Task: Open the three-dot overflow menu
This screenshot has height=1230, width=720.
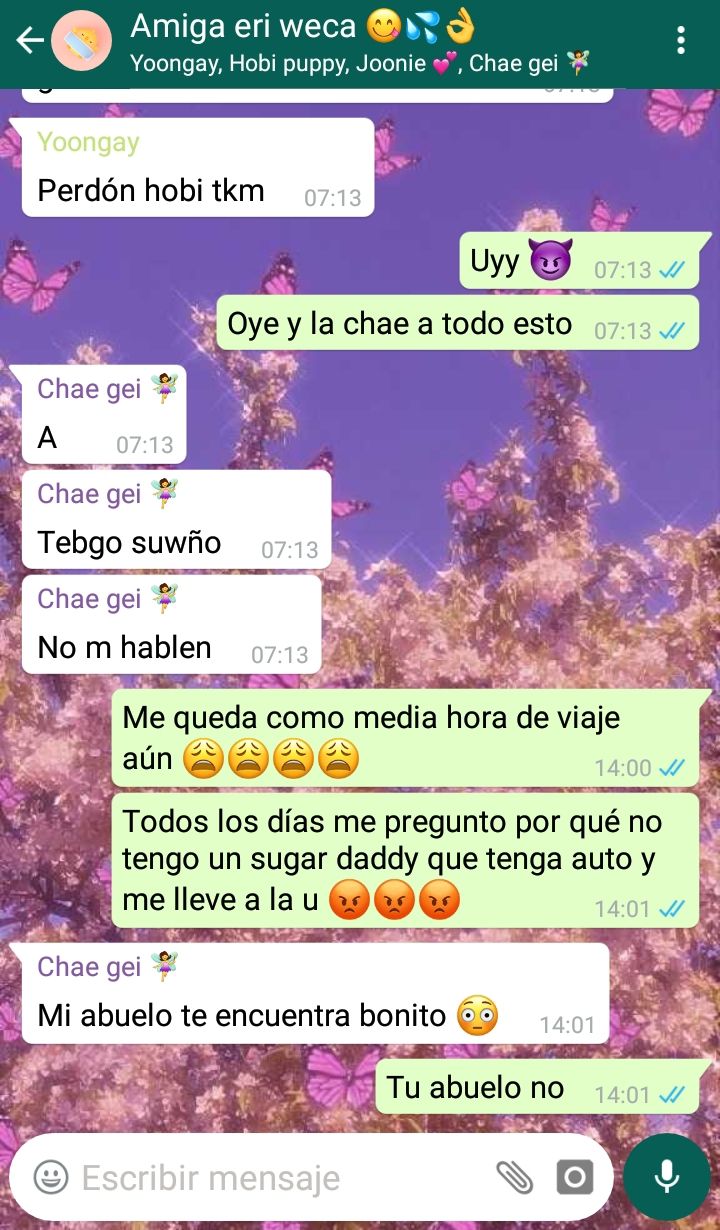Action: 681,41
